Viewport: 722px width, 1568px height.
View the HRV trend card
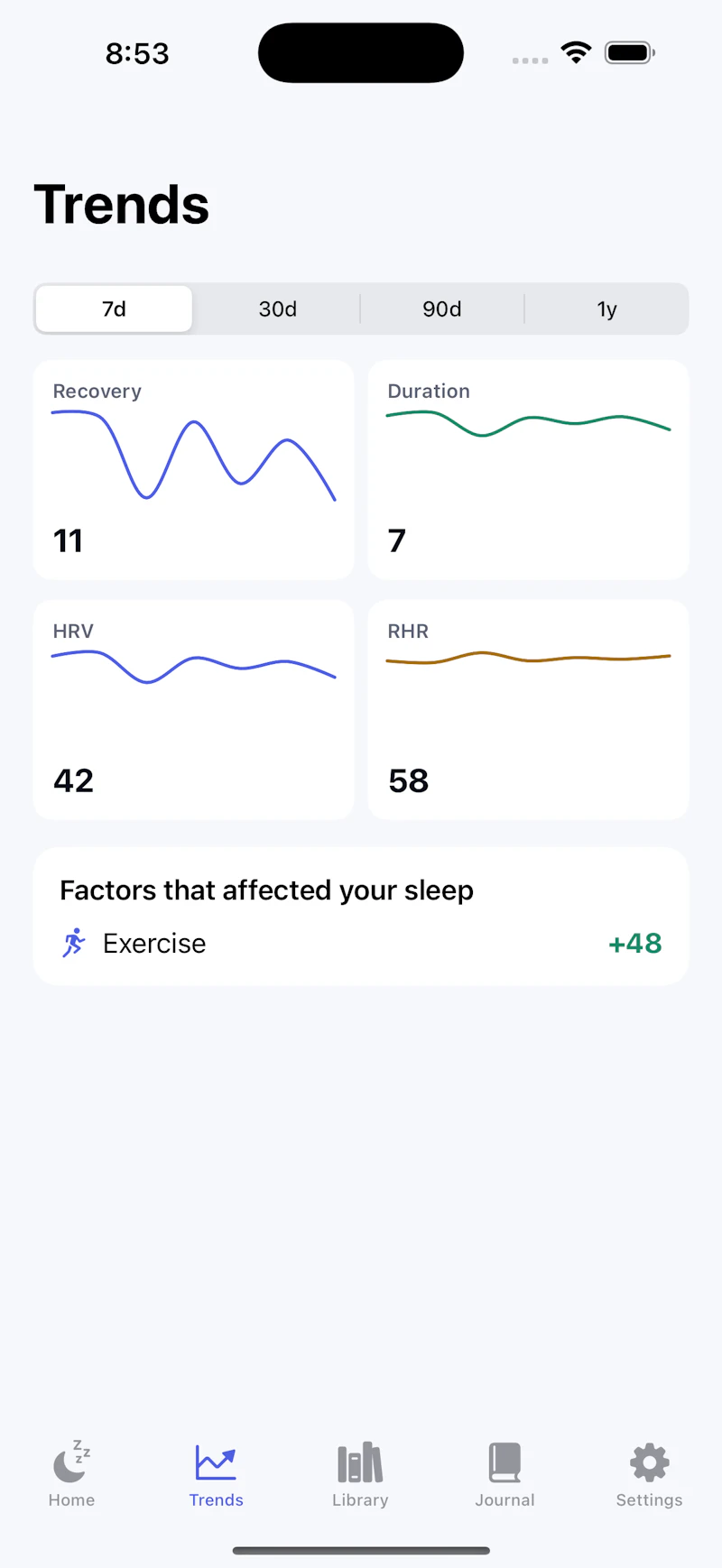click(194, 710)
